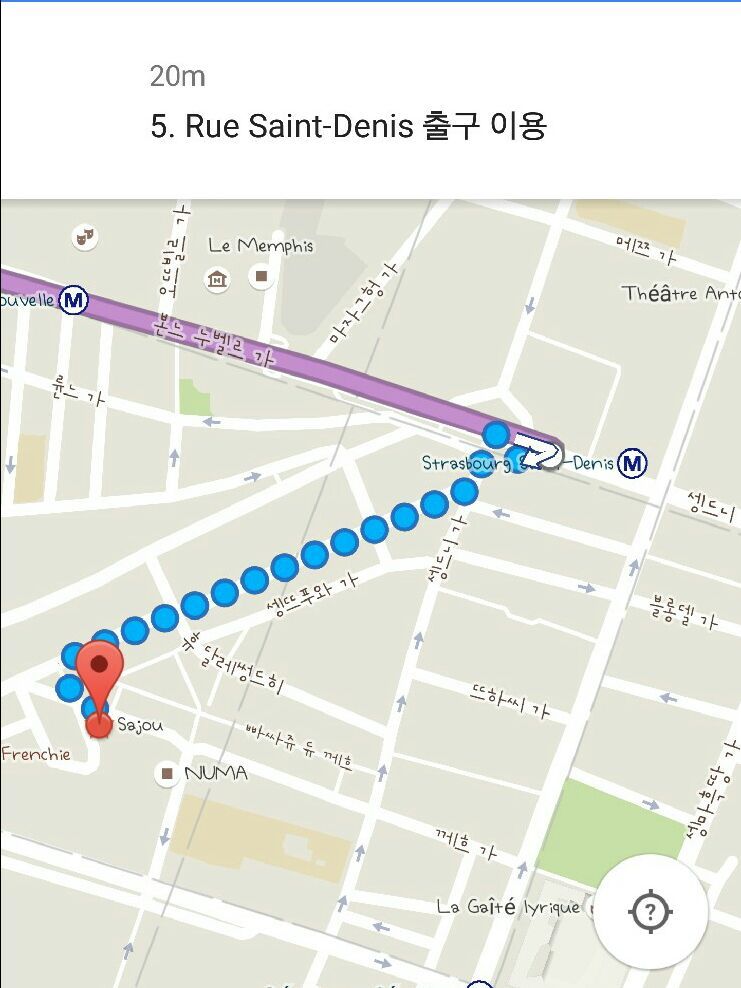
Task: Select the Strasbourg Saint-Denis metro station
Action: coord(632,463)
